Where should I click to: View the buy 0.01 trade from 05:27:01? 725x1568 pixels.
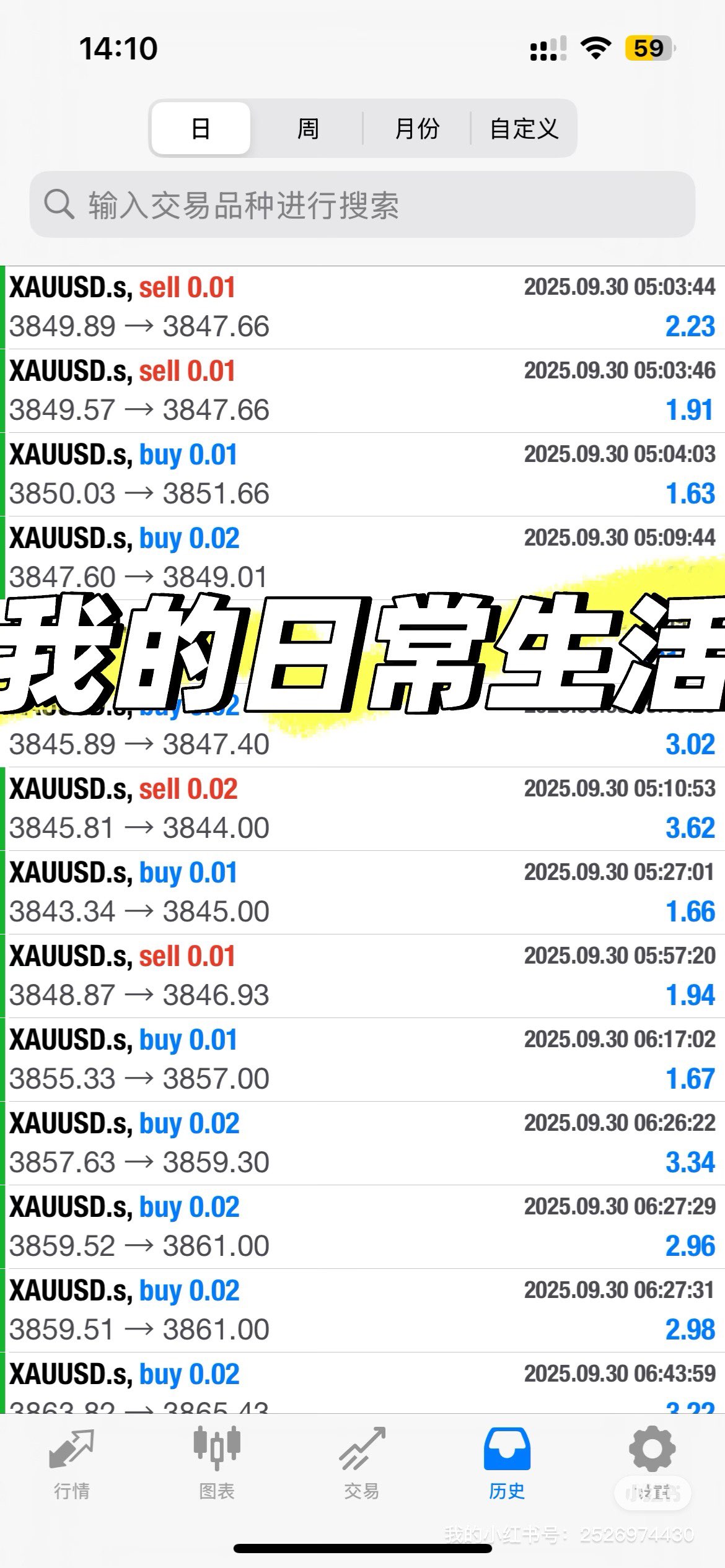pos(362,892)
